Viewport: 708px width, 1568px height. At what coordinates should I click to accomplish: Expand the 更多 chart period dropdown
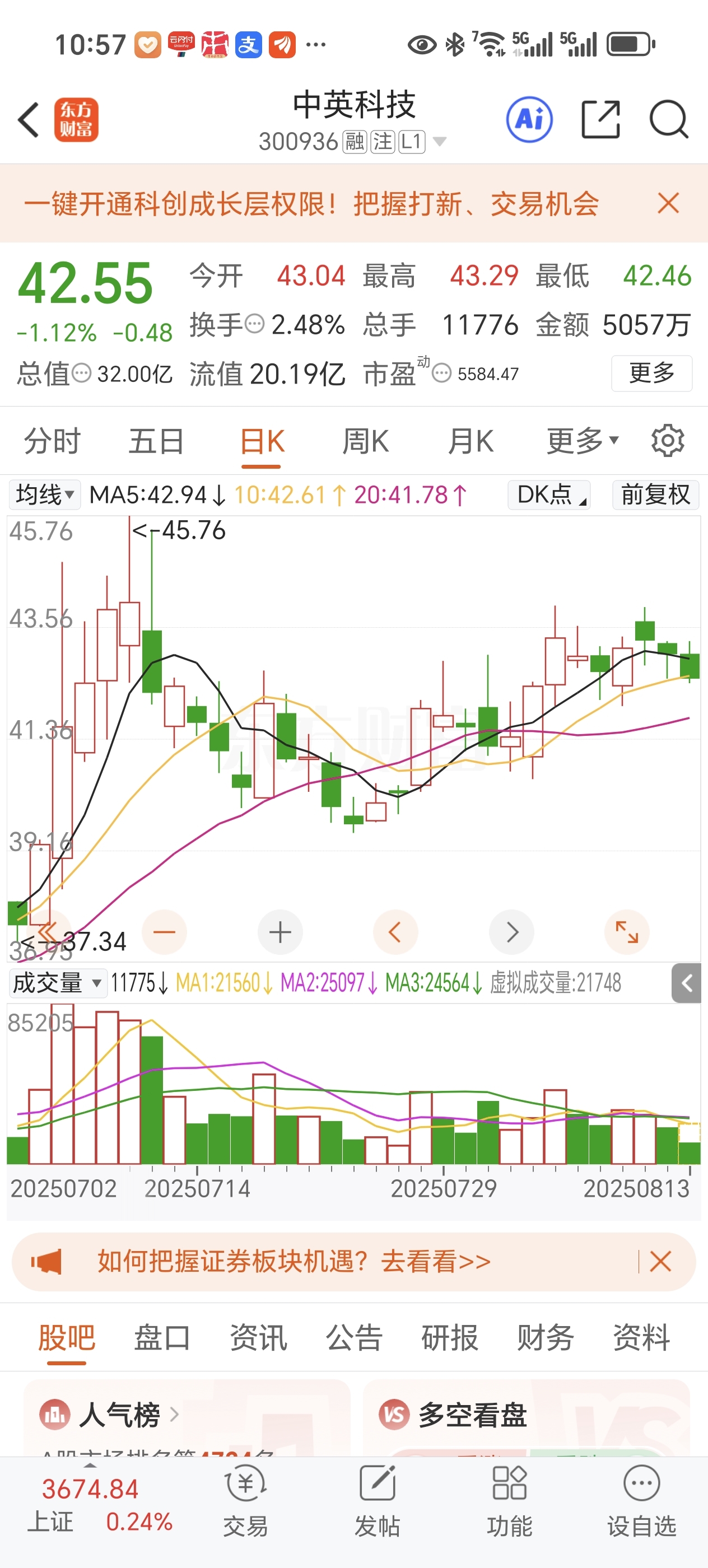point(583,441)
